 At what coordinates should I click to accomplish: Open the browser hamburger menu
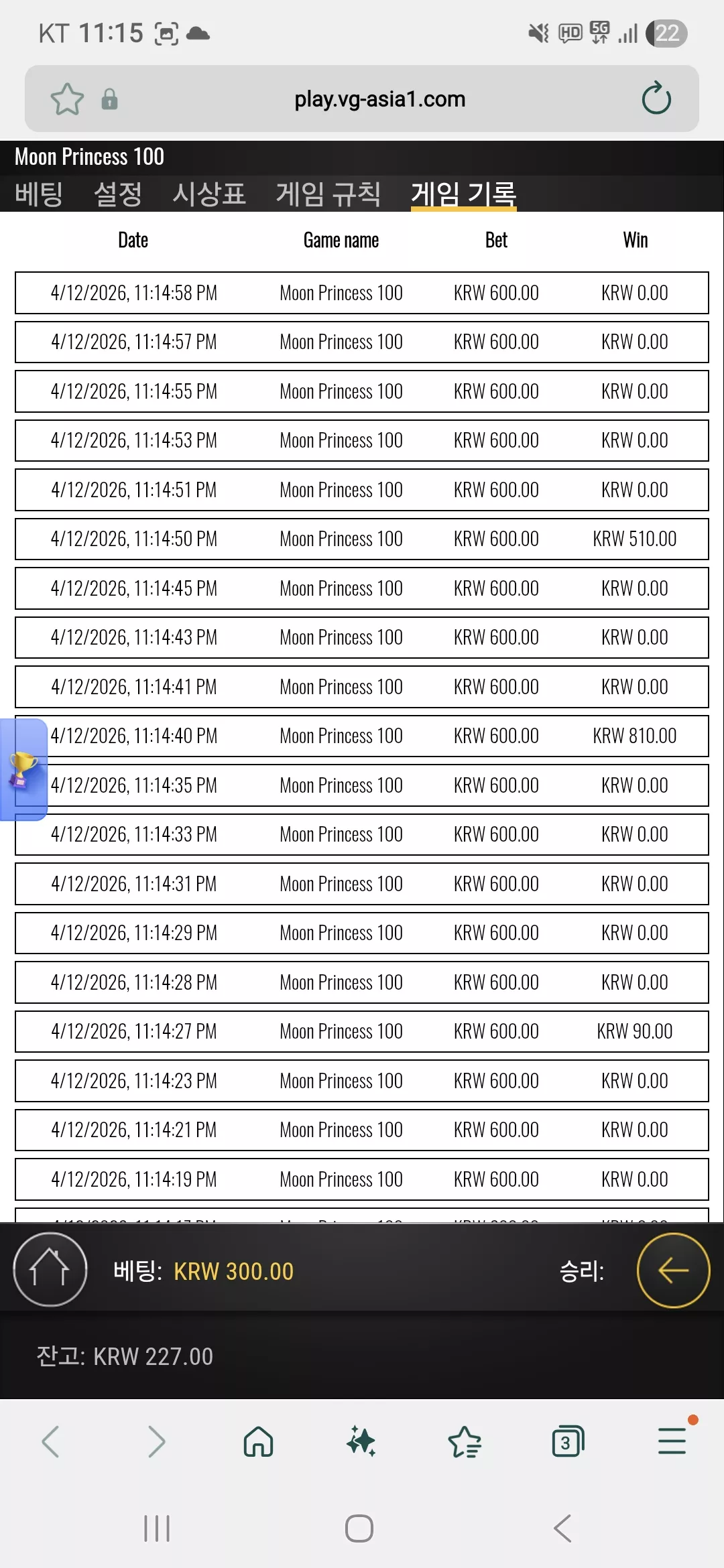click(672, 1441)
